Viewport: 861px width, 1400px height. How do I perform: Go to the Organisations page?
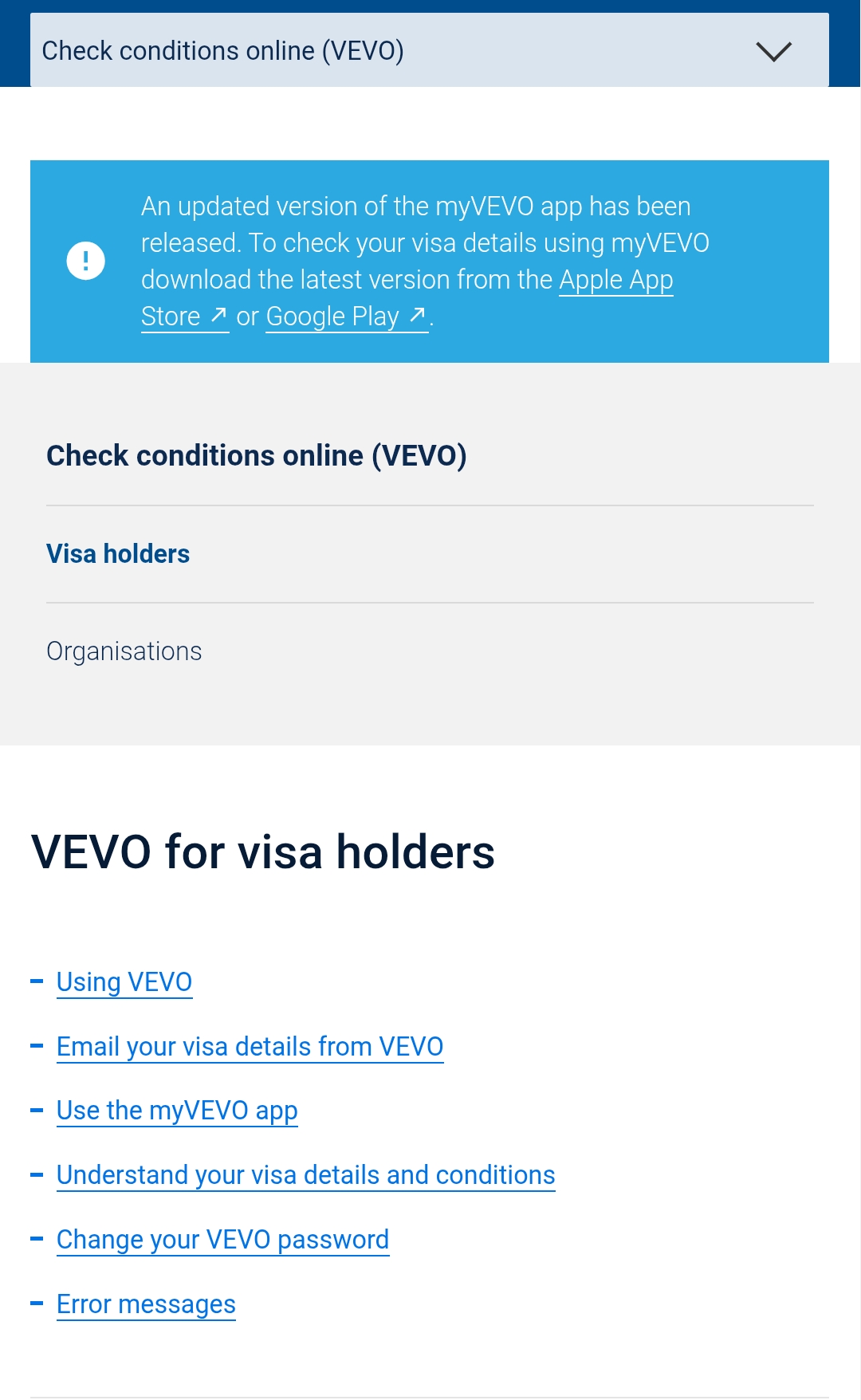pos(124,651)
